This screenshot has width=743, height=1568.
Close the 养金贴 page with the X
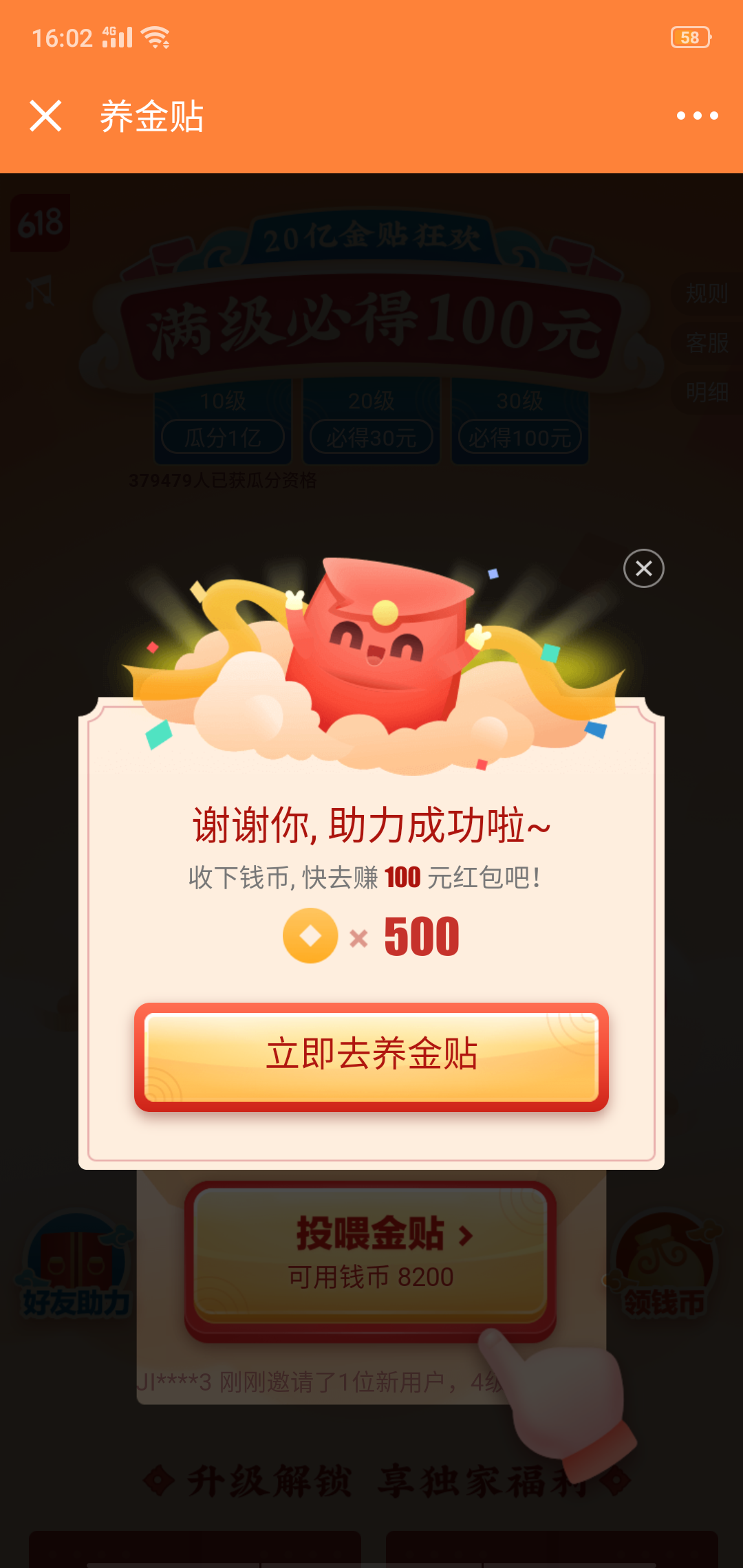[46, 116]
